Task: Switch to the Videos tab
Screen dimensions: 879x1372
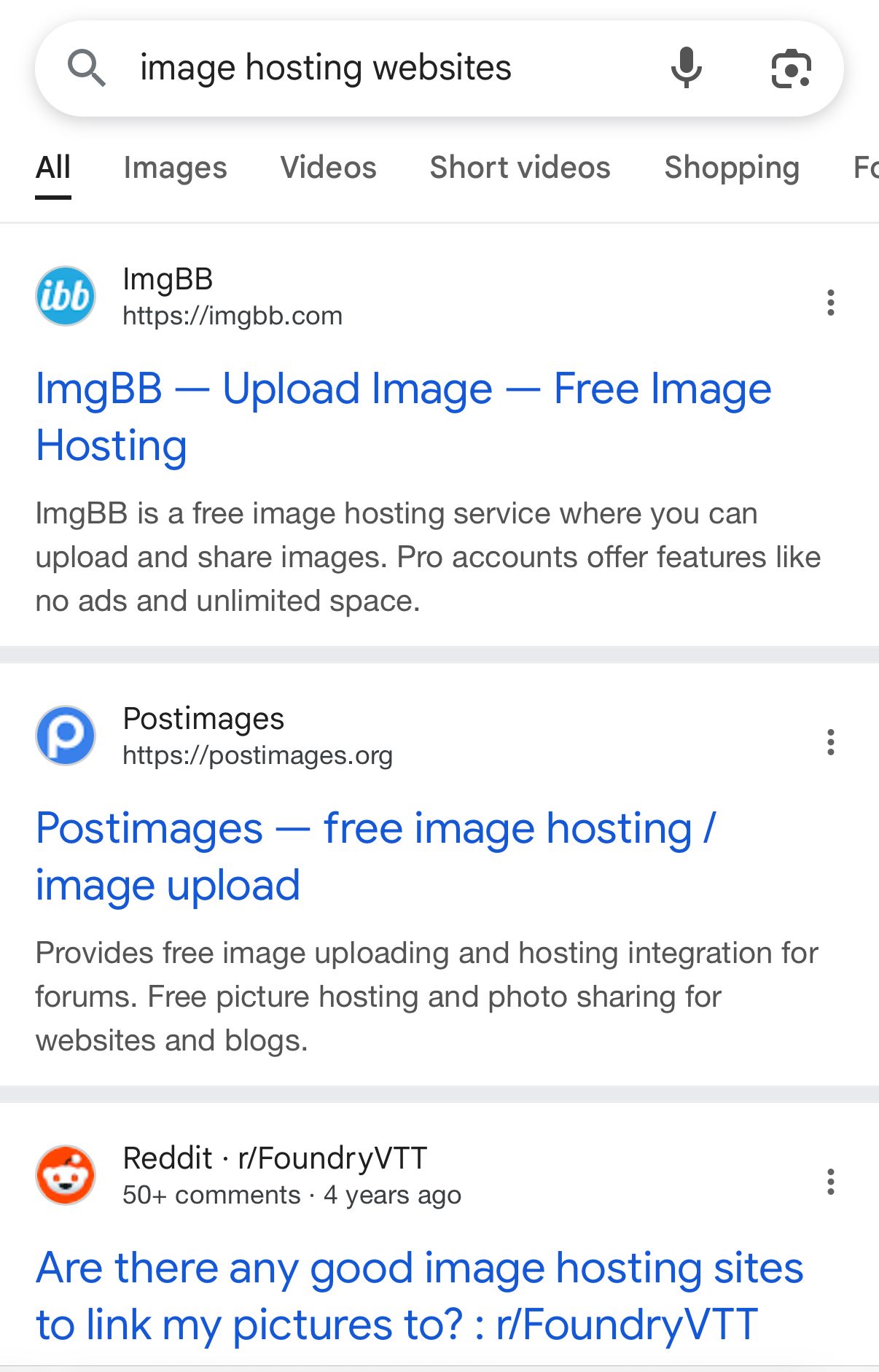Action: pyautogui.click(x=328, y=168)
